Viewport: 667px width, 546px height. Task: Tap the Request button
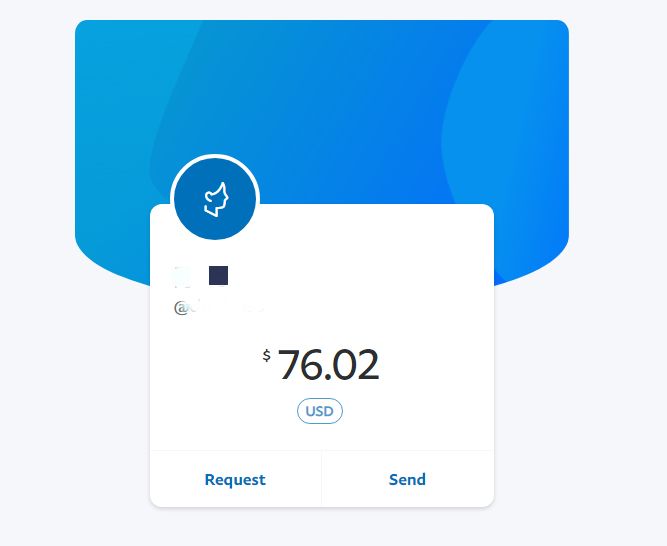pos(235,479)
